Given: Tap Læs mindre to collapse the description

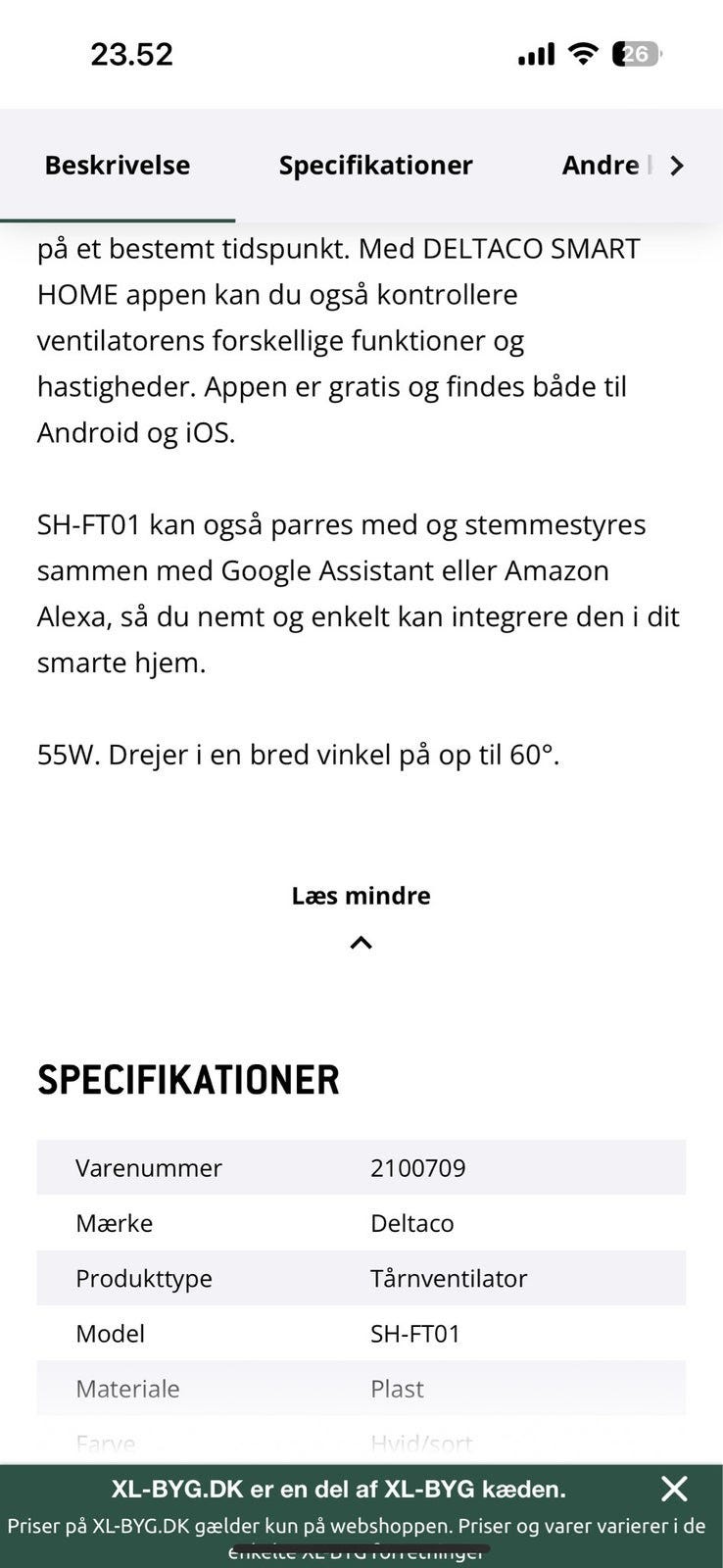Looking at the screenshot, I should [361, 896].
